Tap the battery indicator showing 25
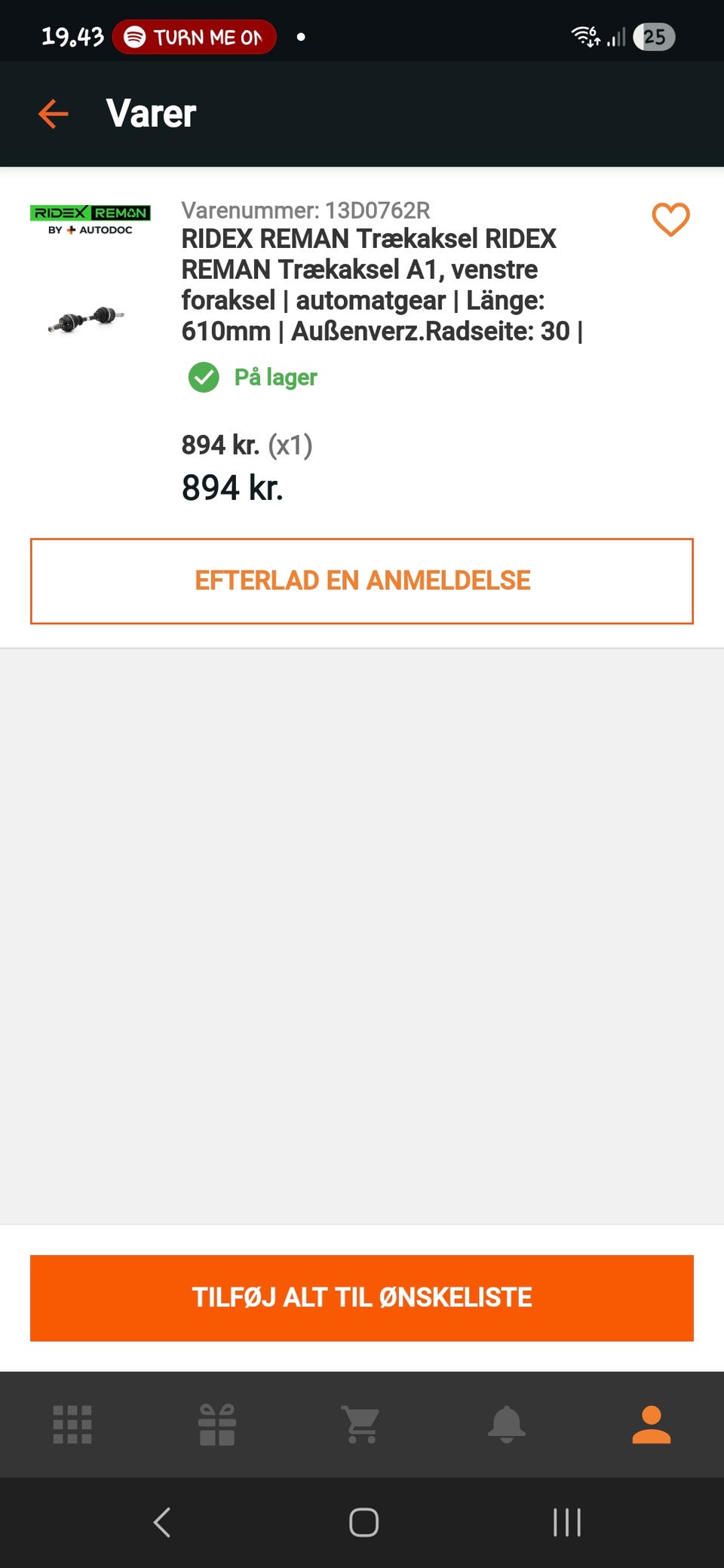Image resolution: width=724 pixels, height=1568 pixels. tap(655, 37)
